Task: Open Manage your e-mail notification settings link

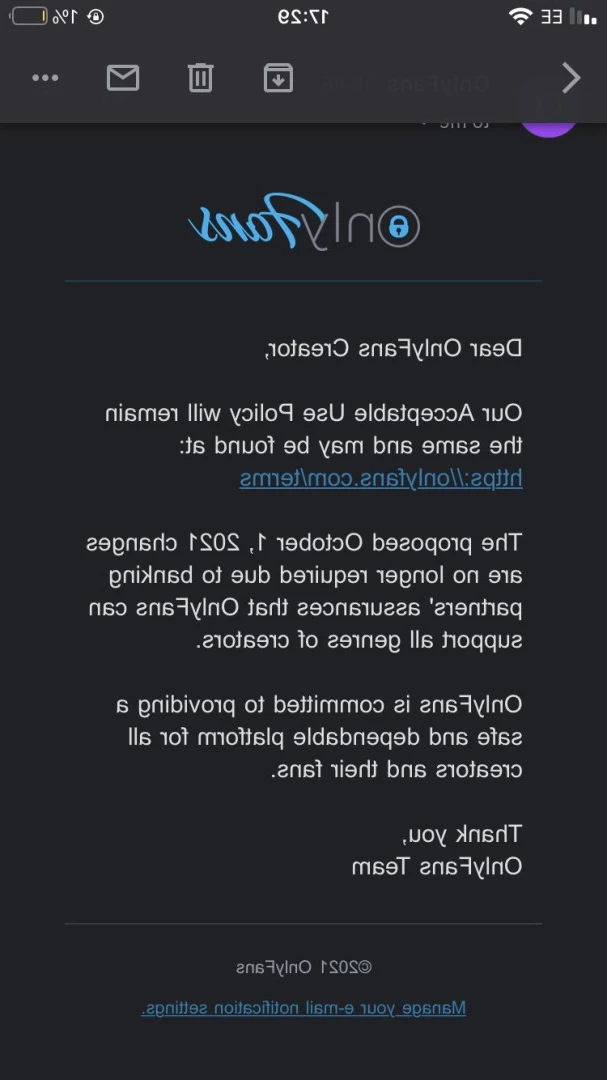Action: pyautogui.click(x=304, y=1008)
